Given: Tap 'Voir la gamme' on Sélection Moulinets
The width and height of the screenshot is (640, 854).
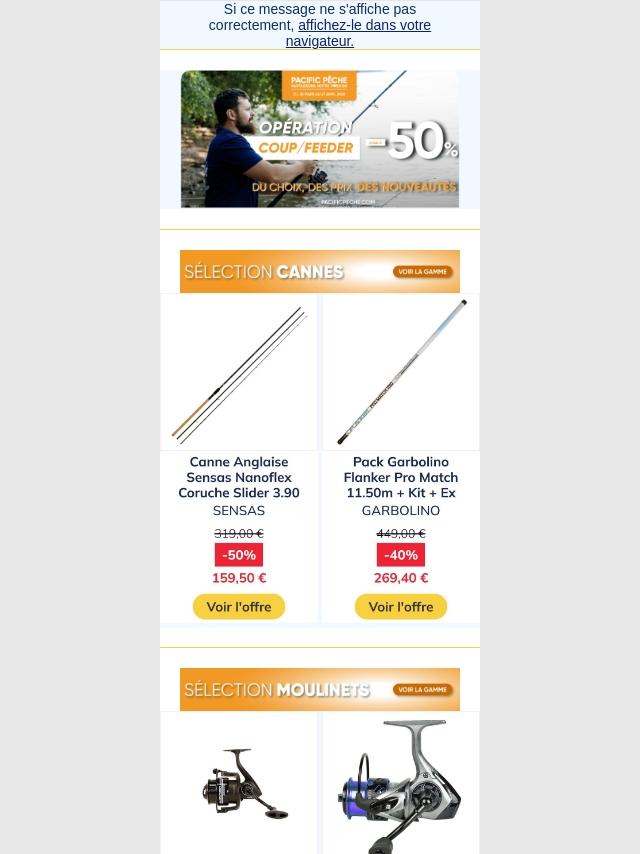Looking at the screenshot, I should pos(421,690).
